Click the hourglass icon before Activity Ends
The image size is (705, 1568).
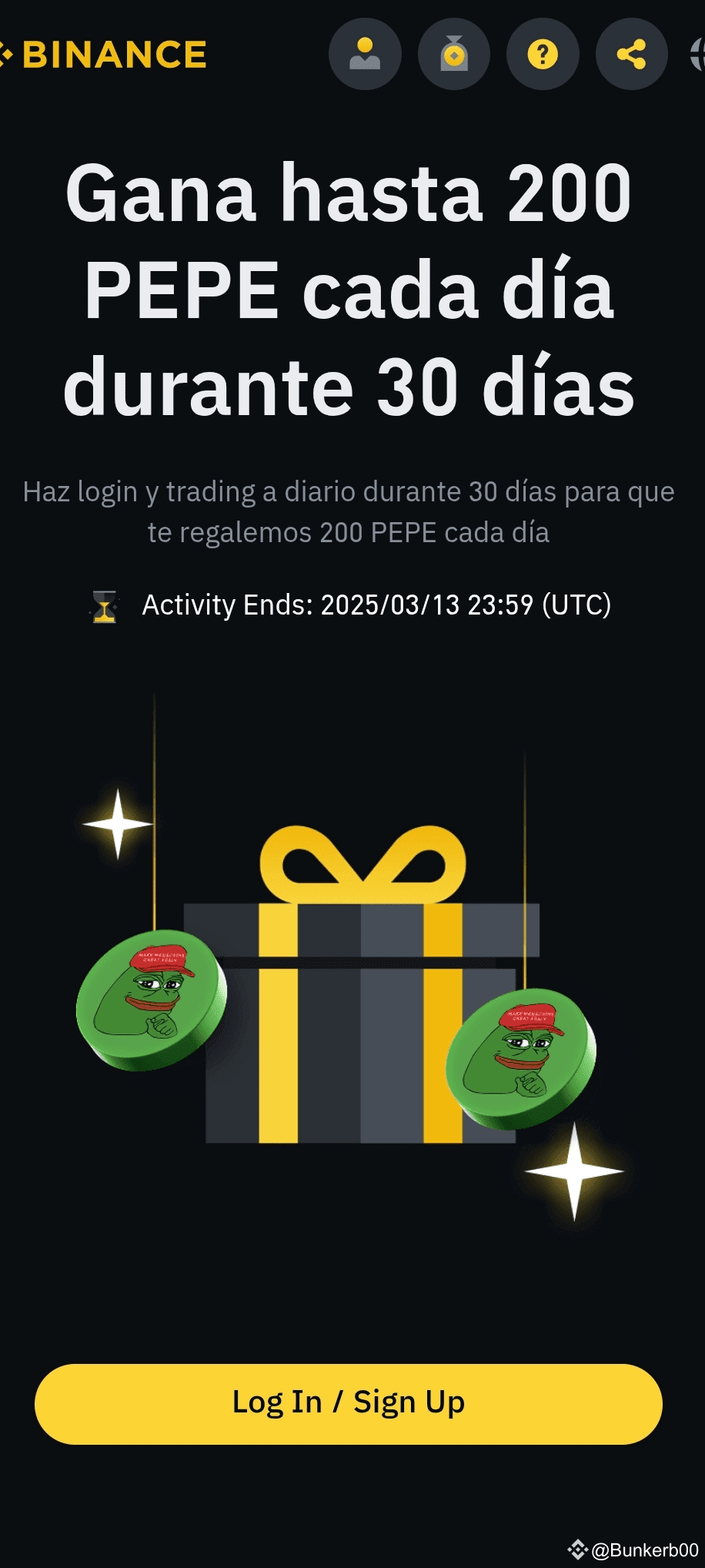[105, 607]
